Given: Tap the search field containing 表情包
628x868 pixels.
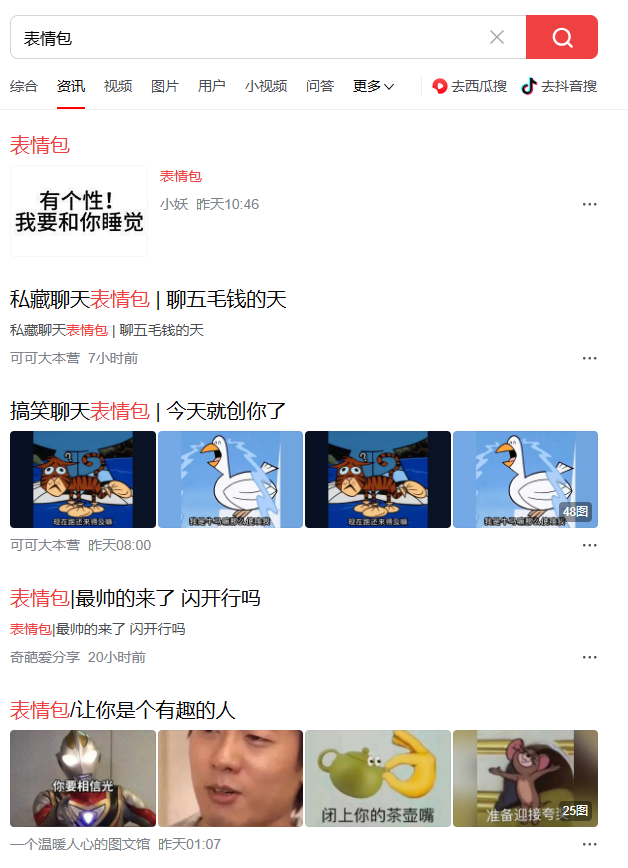Looking at the screenshot, I should 250,38.
